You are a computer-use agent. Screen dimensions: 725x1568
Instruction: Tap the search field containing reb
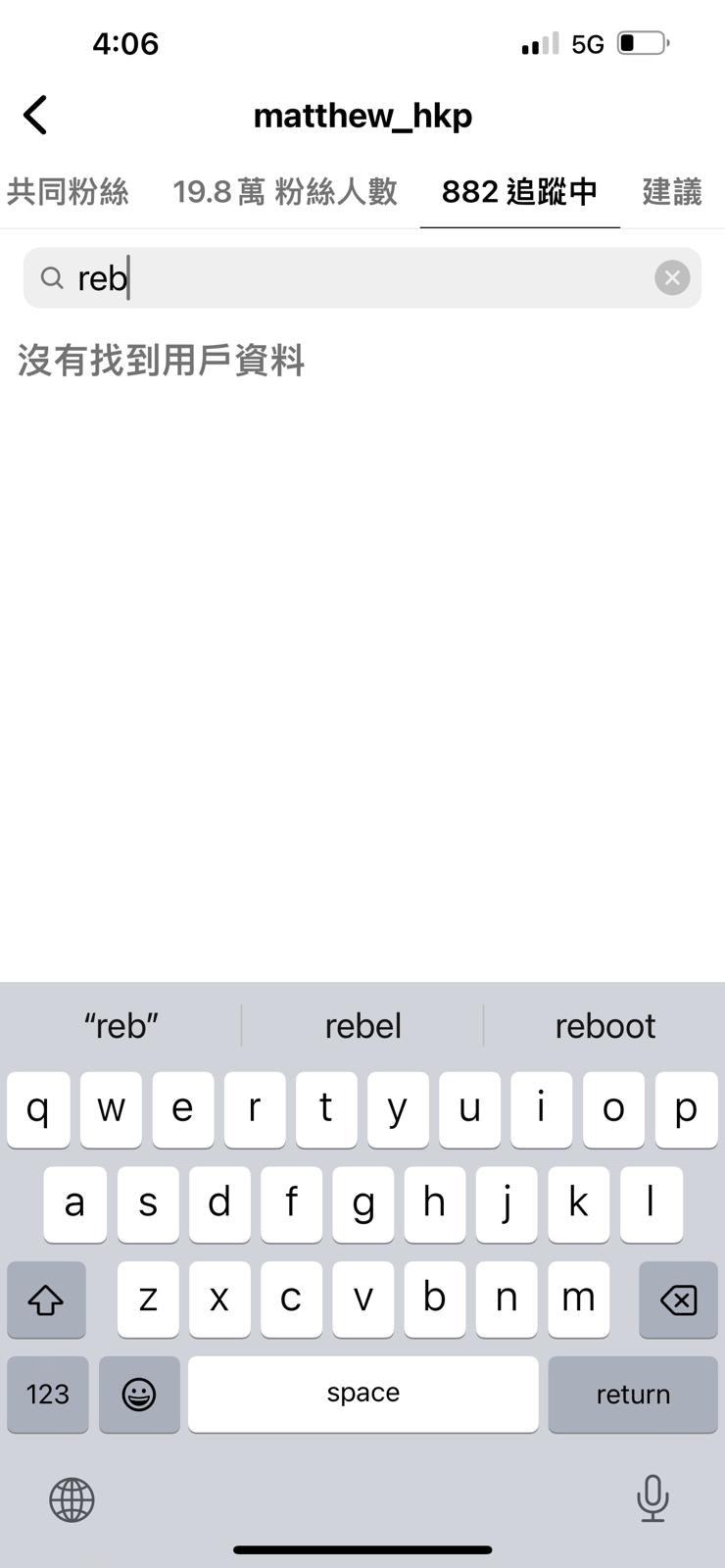point(362,278)
